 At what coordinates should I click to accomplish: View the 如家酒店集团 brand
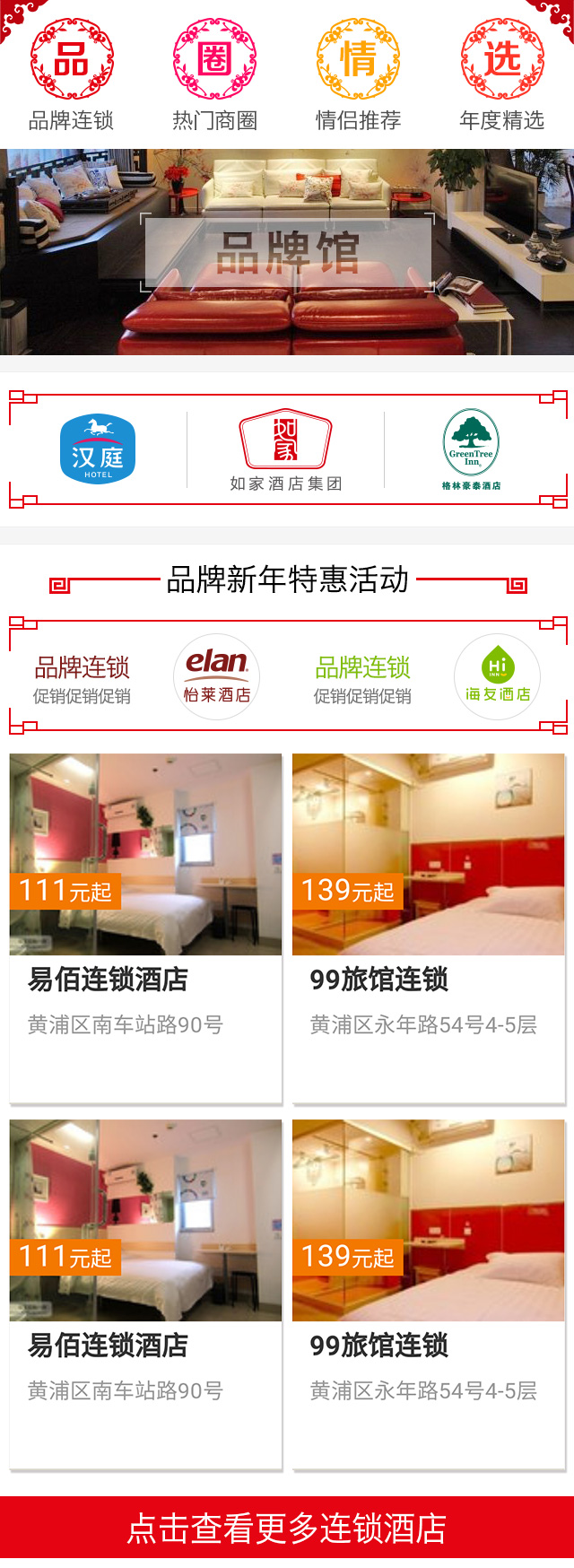pyautogui.click(x=285, y=449)
